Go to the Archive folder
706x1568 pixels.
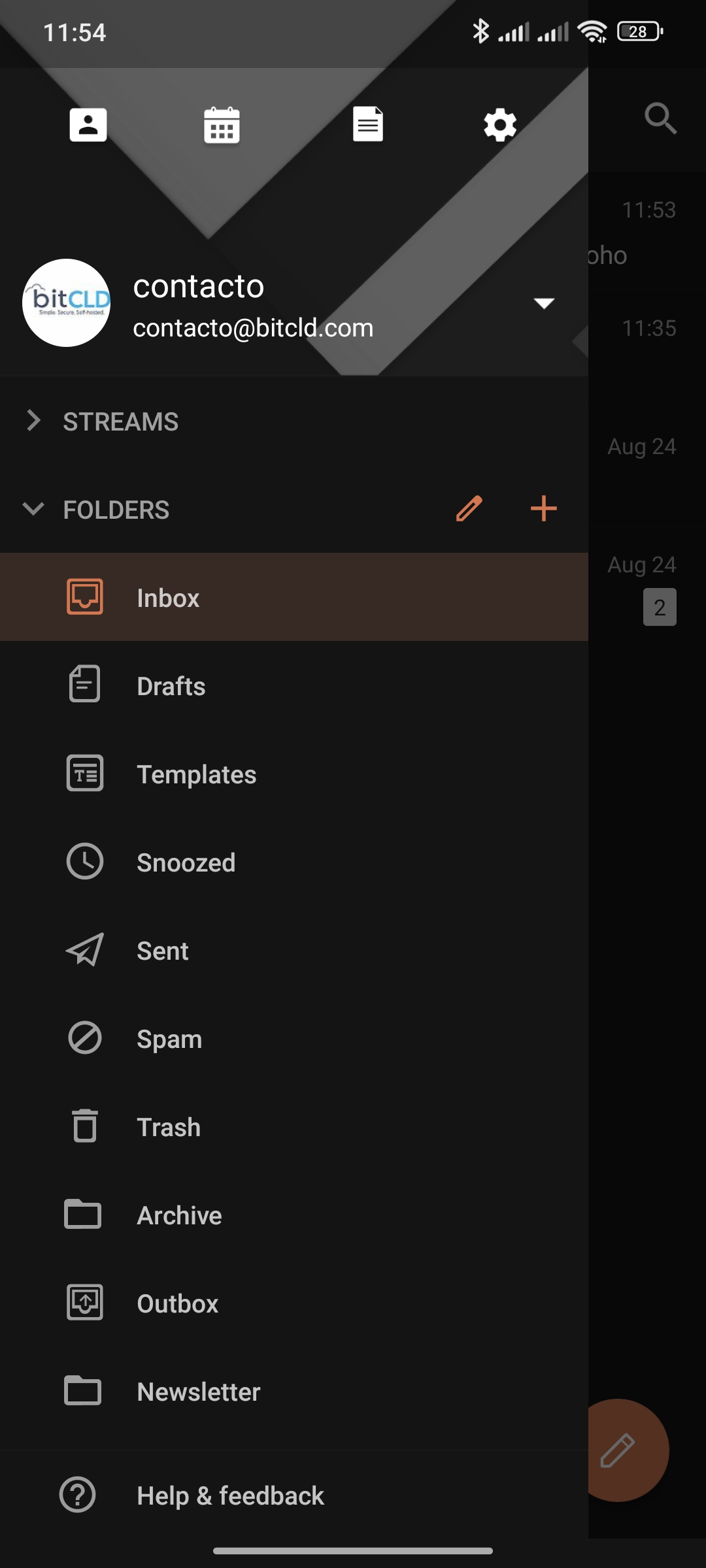pos(179,1215)
